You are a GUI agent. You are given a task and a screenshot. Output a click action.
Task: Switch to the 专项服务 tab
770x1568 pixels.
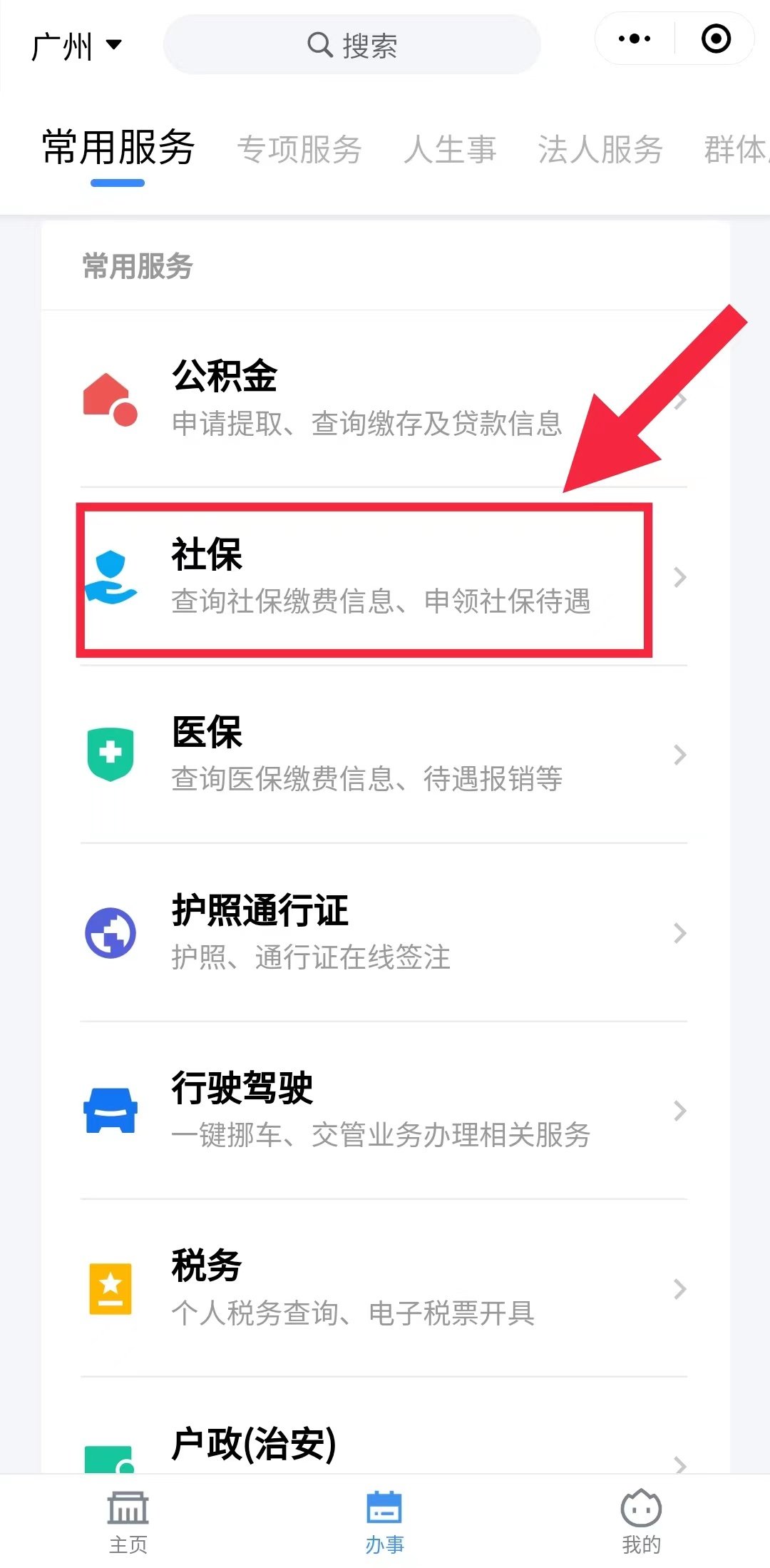tap(299, 149)
